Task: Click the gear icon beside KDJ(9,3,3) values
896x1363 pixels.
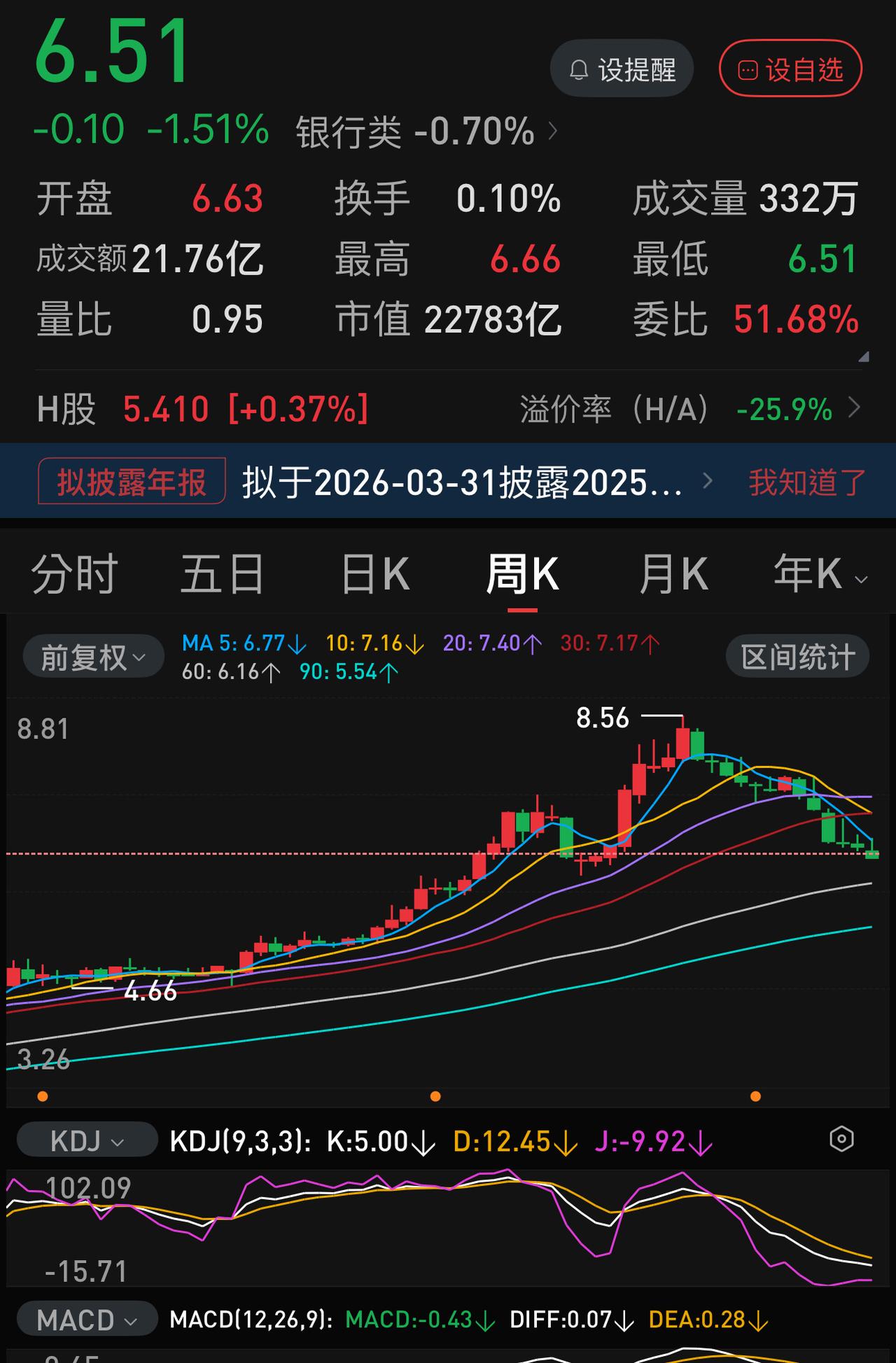Action: (x=841, y=1137)
